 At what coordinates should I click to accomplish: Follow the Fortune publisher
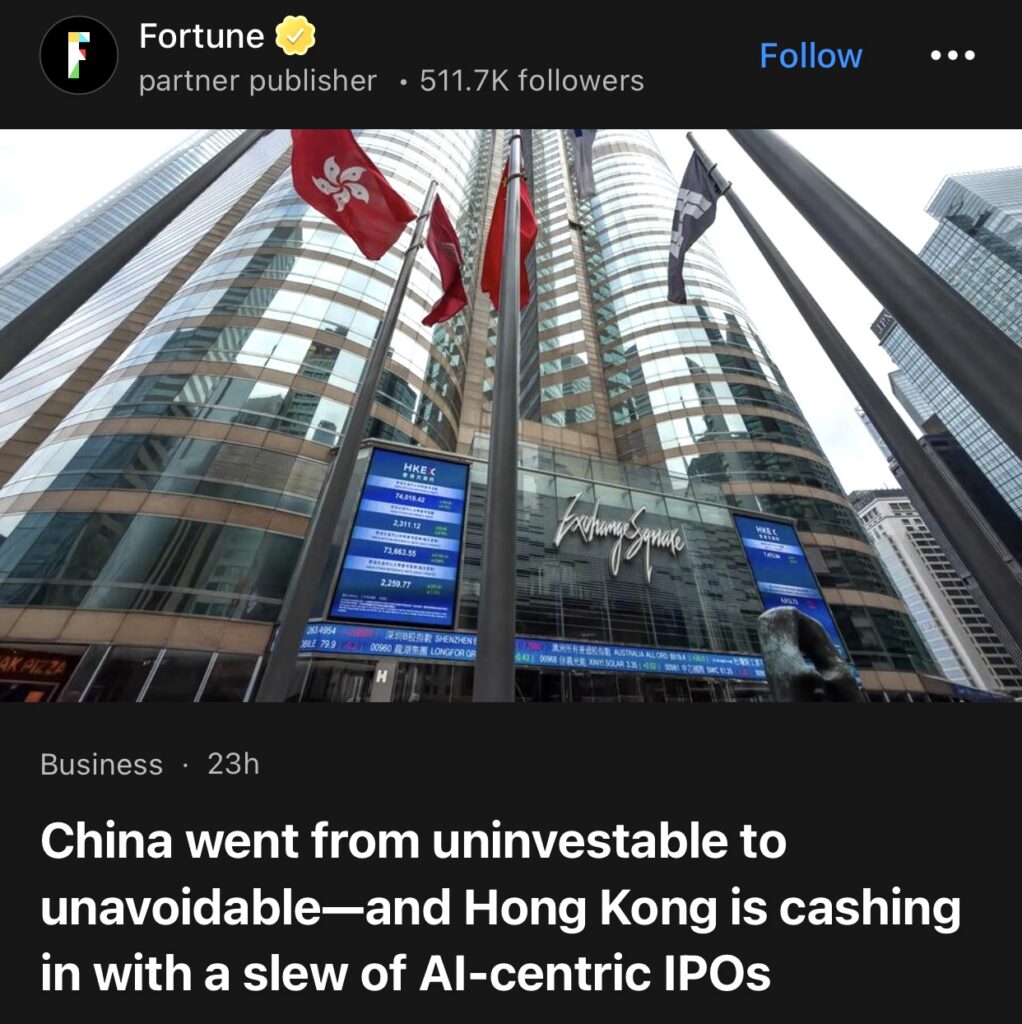point(810,56)
